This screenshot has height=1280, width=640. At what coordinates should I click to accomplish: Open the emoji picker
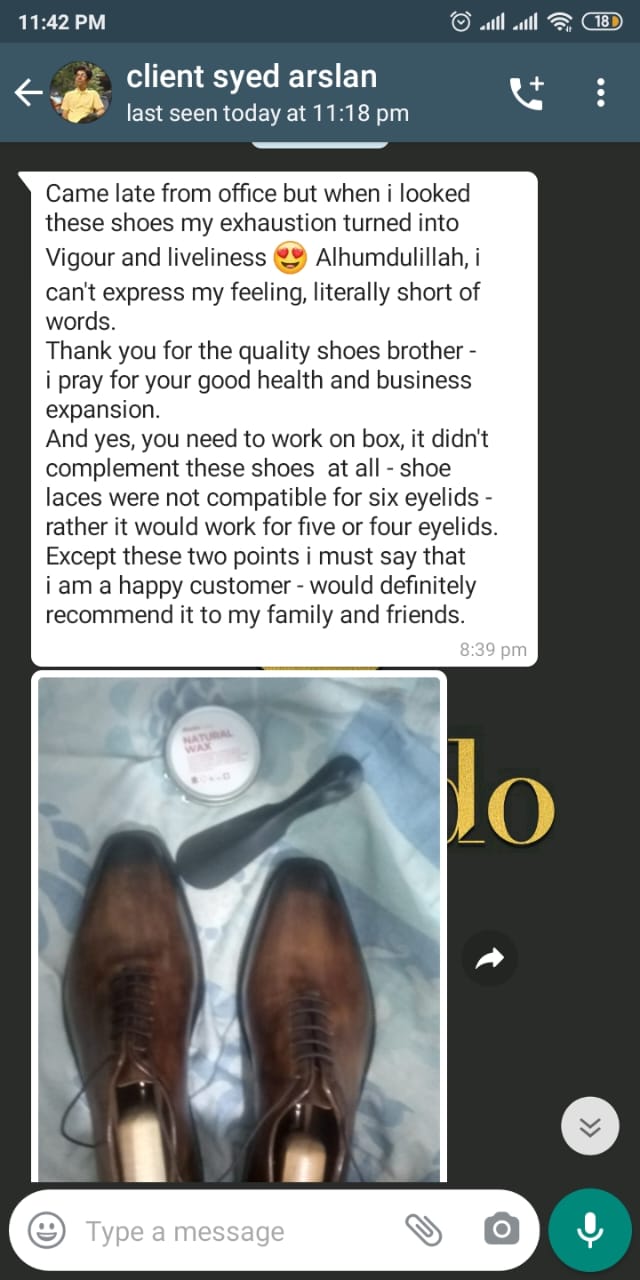pos(46,1230)
